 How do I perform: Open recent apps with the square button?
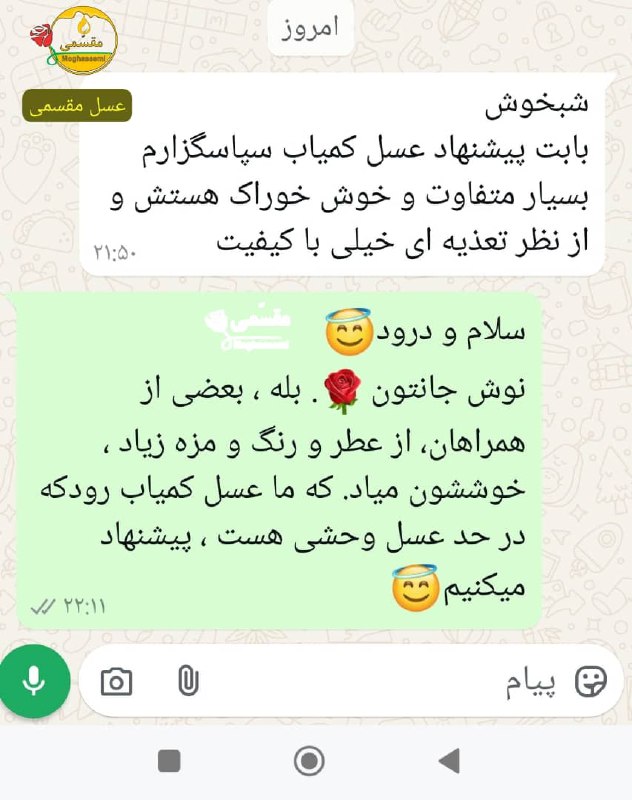(170, 761)
